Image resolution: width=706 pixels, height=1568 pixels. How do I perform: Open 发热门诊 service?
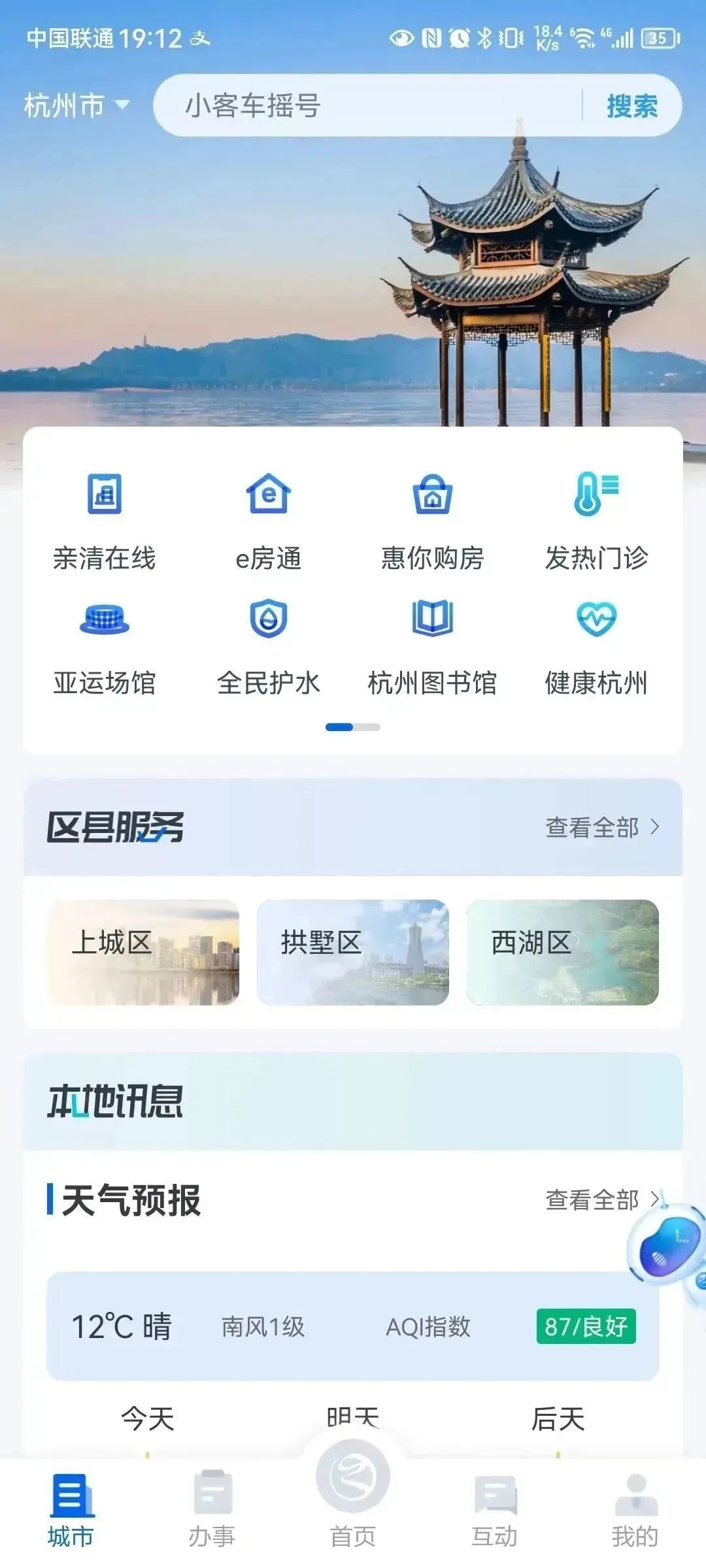point(596,521)
